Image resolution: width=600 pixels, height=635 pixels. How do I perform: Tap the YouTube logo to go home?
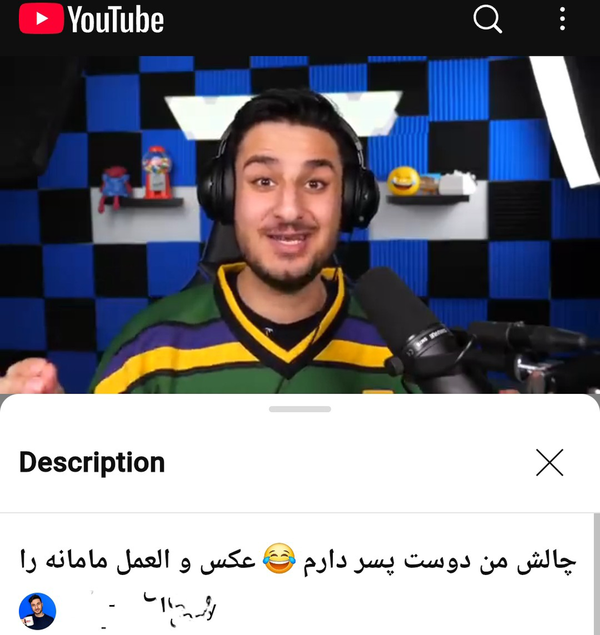coord(91,19)
